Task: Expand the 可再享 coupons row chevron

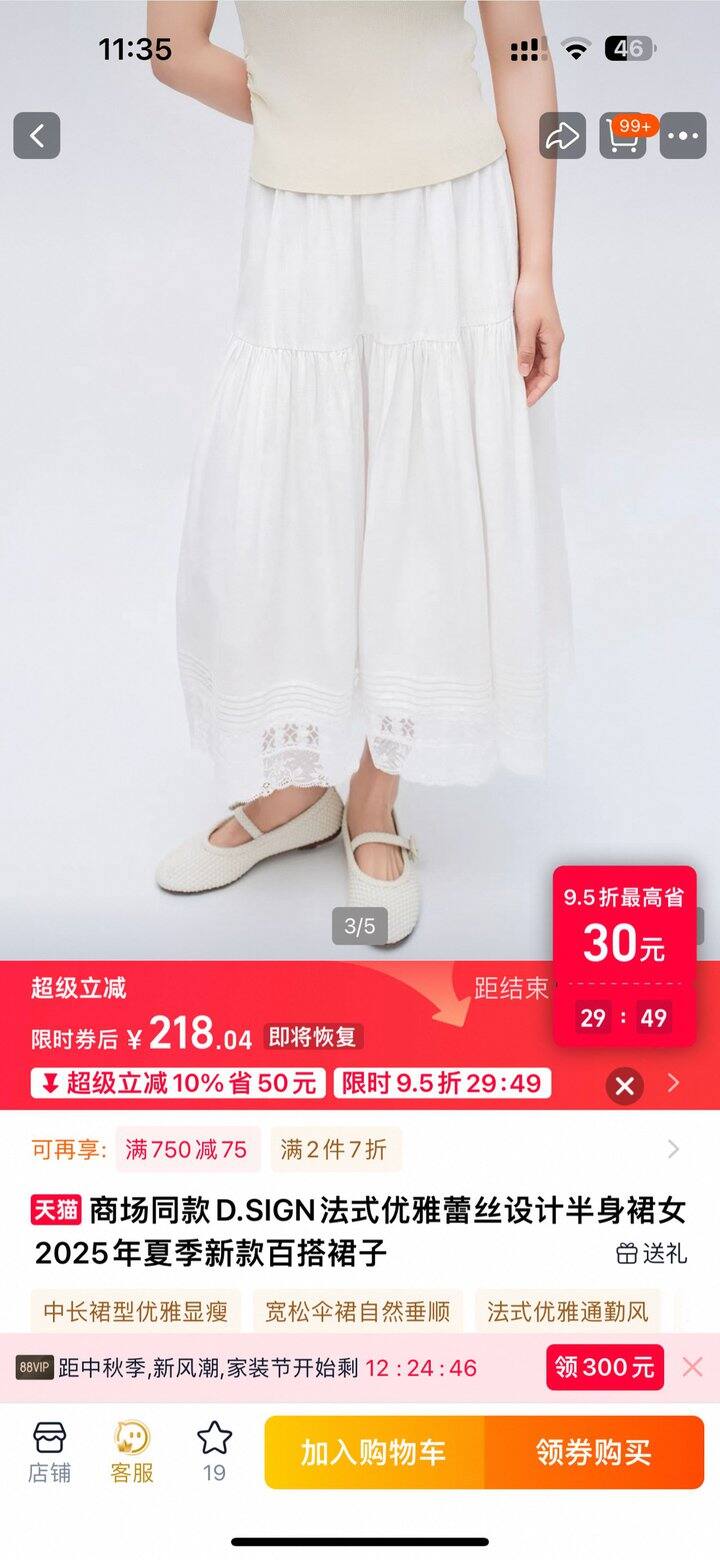Action: tap(673, 1149)
